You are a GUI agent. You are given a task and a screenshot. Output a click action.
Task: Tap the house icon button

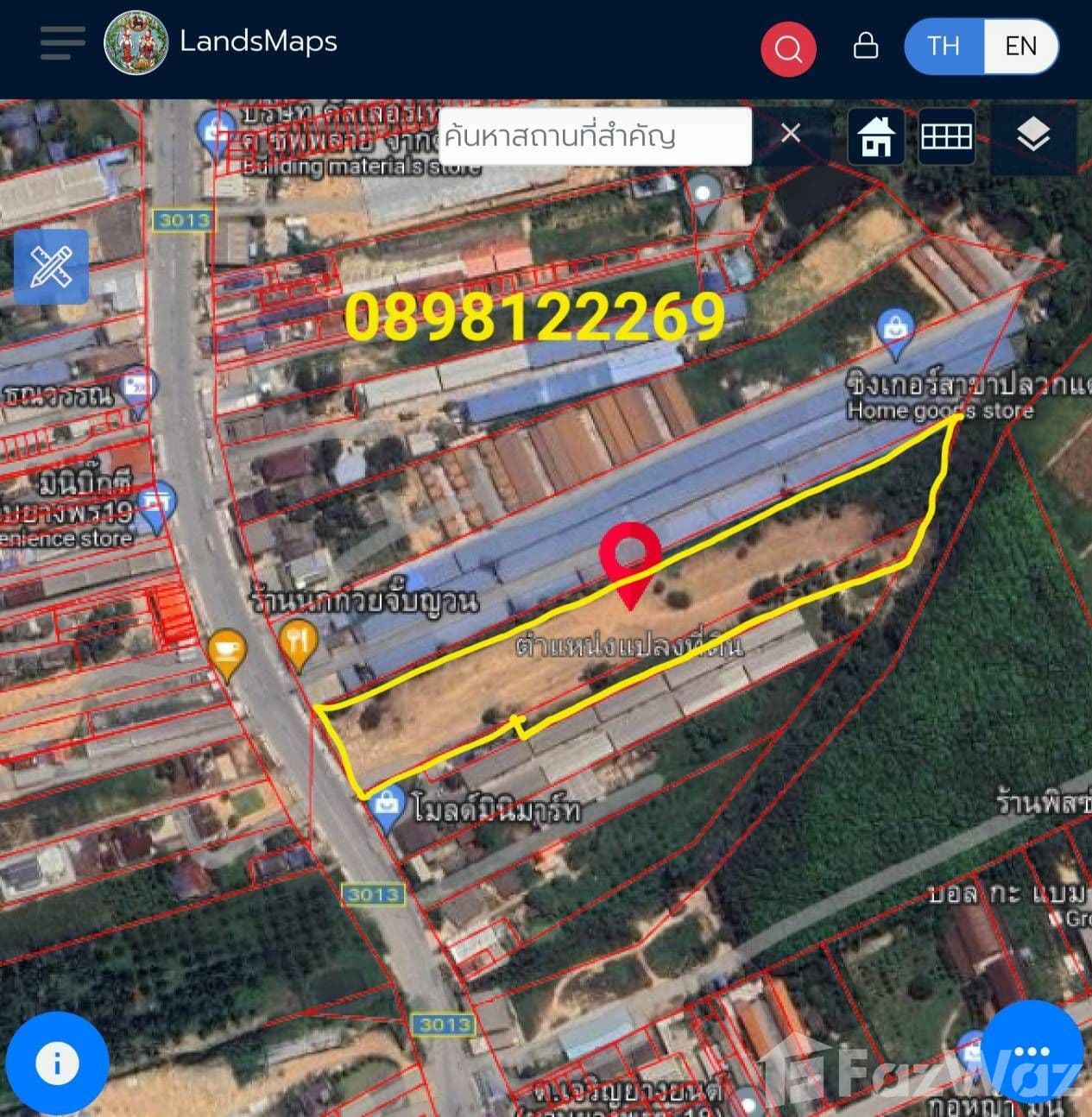(875, 136)
